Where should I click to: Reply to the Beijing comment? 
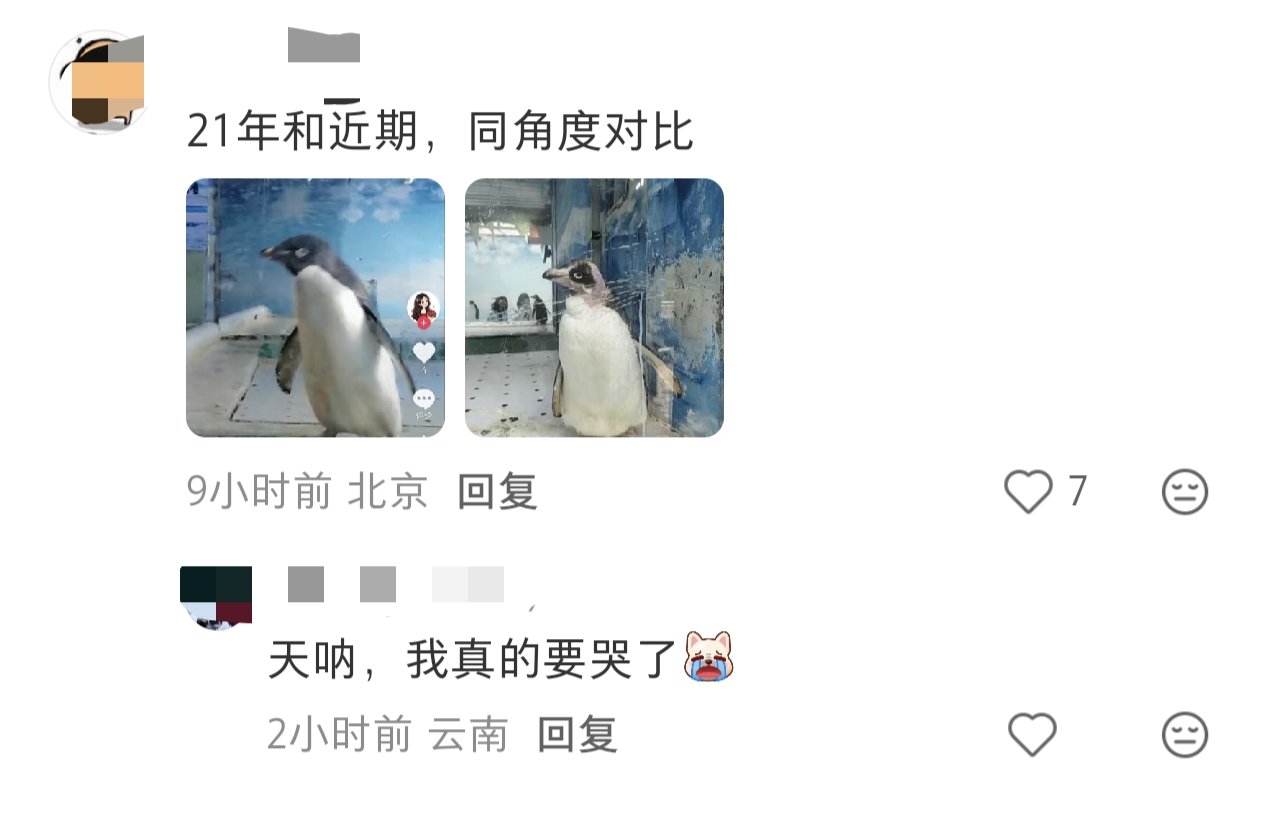tap(497, 492)
